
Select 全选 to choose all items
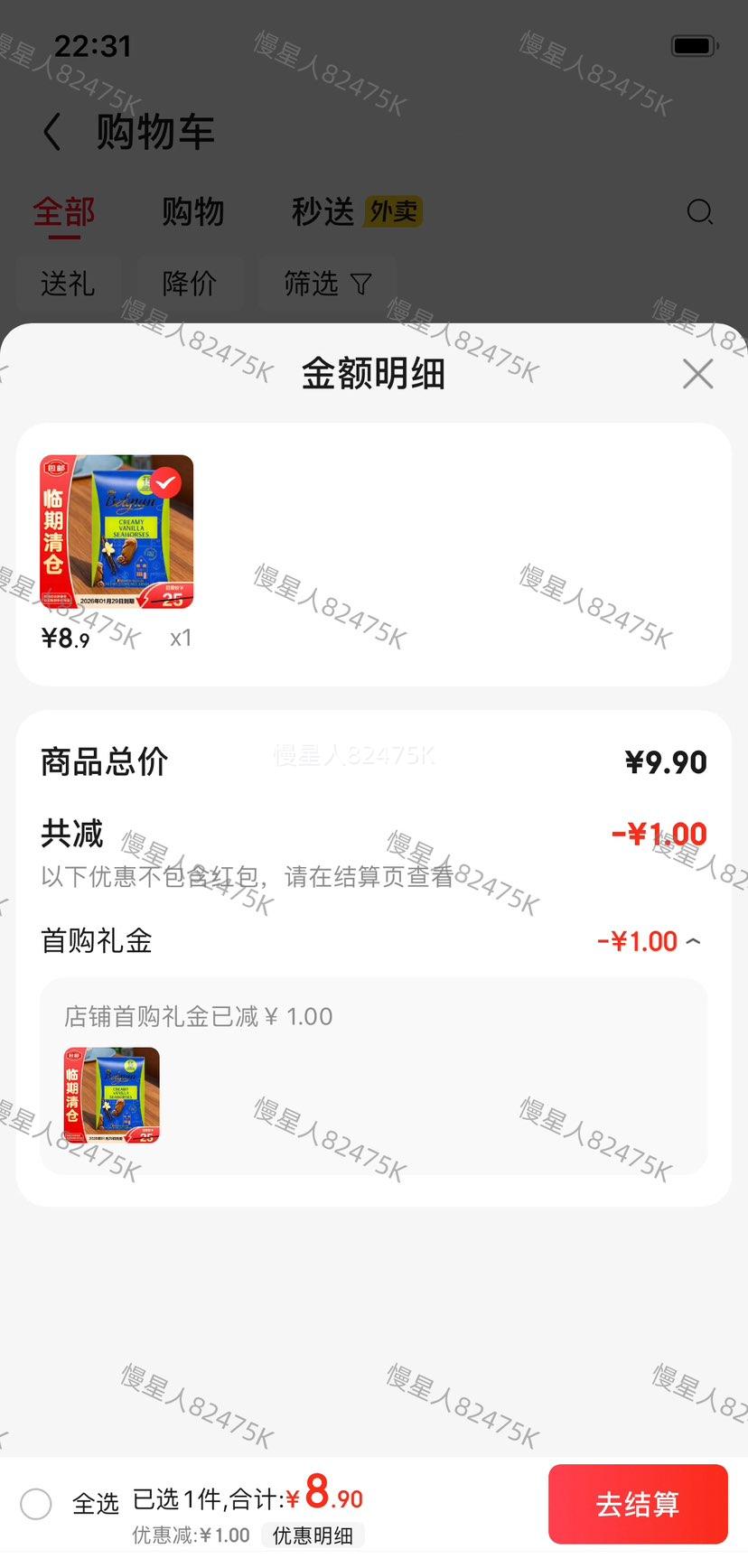coord(36,1504)
